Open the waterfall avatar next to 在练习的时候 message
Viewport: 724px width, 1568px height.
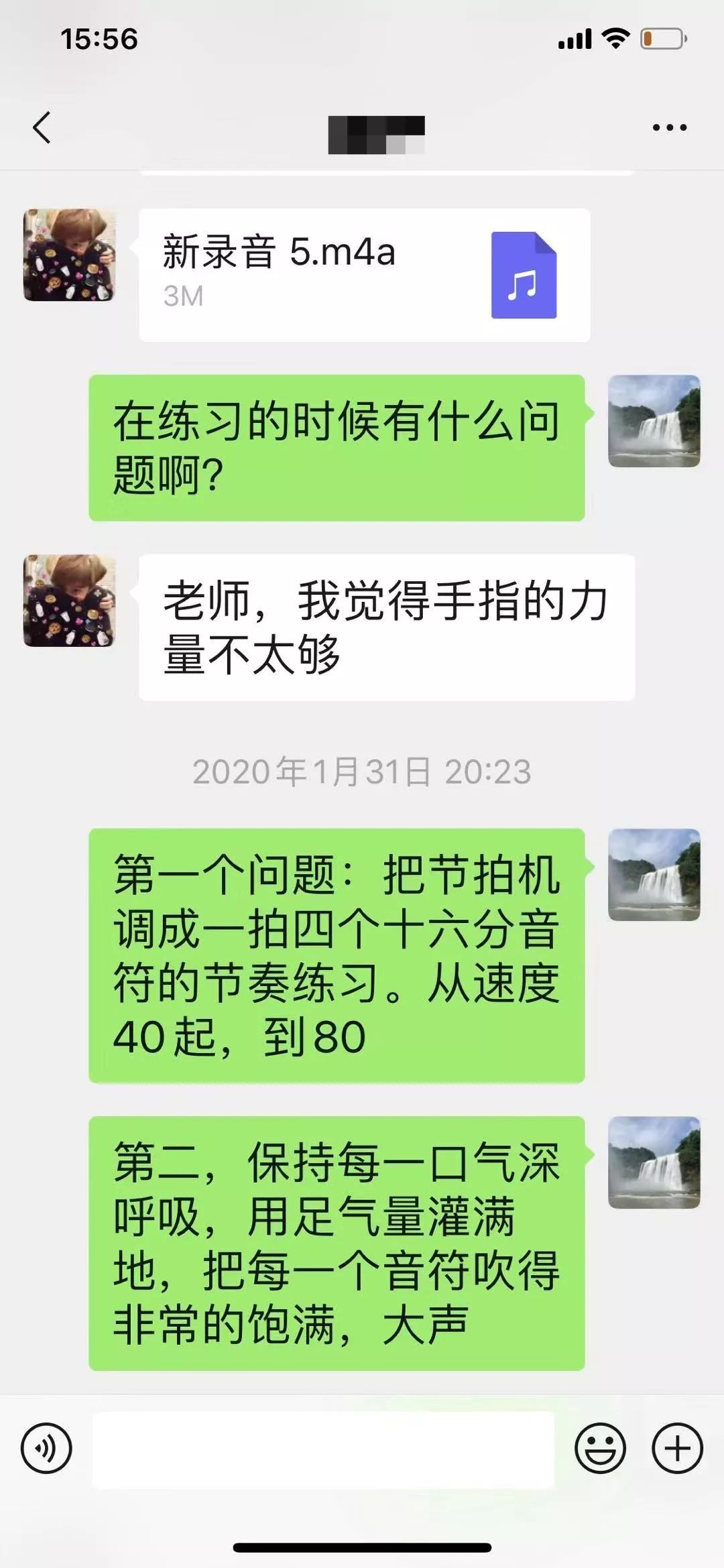point(654,421)
